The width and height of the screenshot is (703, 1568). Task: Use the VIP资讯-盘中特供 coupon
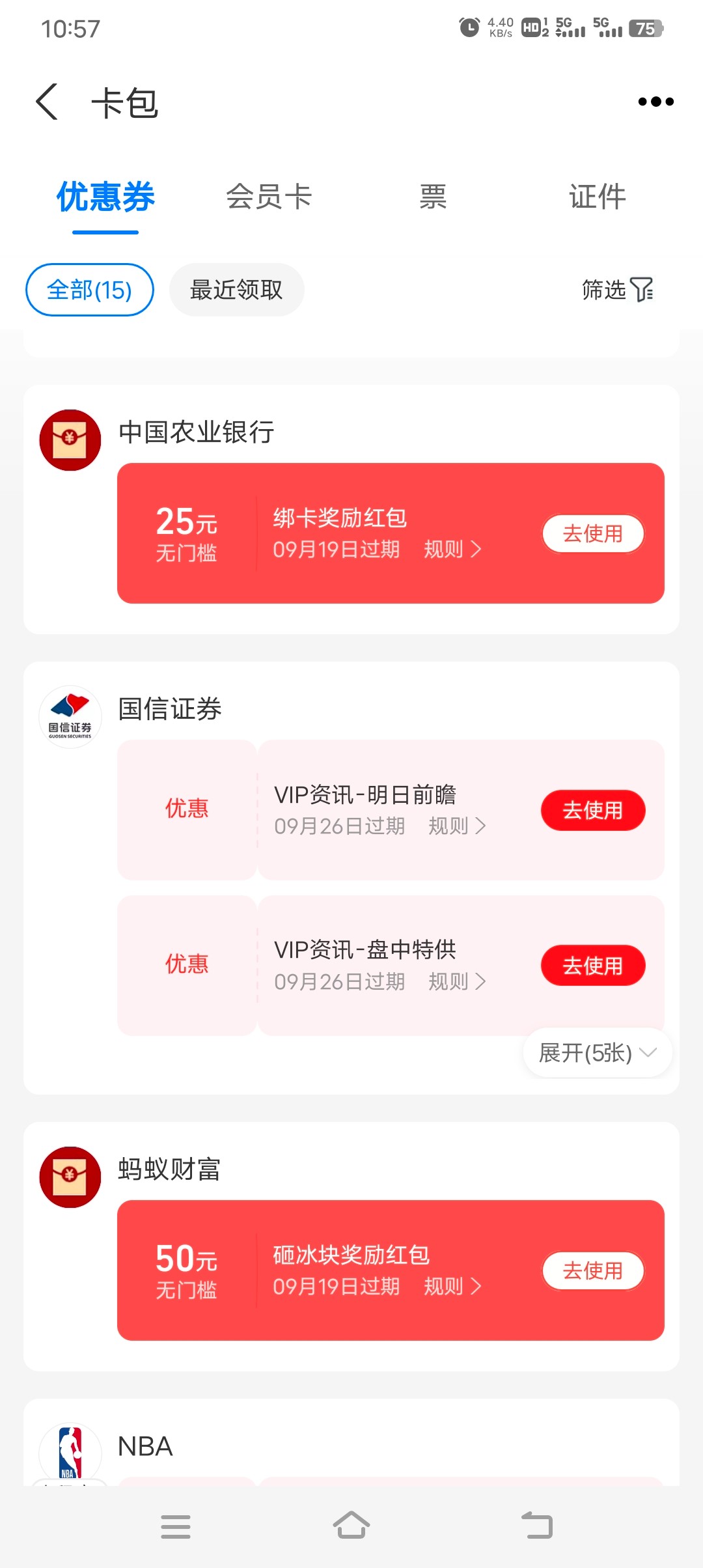coord(593,965)
